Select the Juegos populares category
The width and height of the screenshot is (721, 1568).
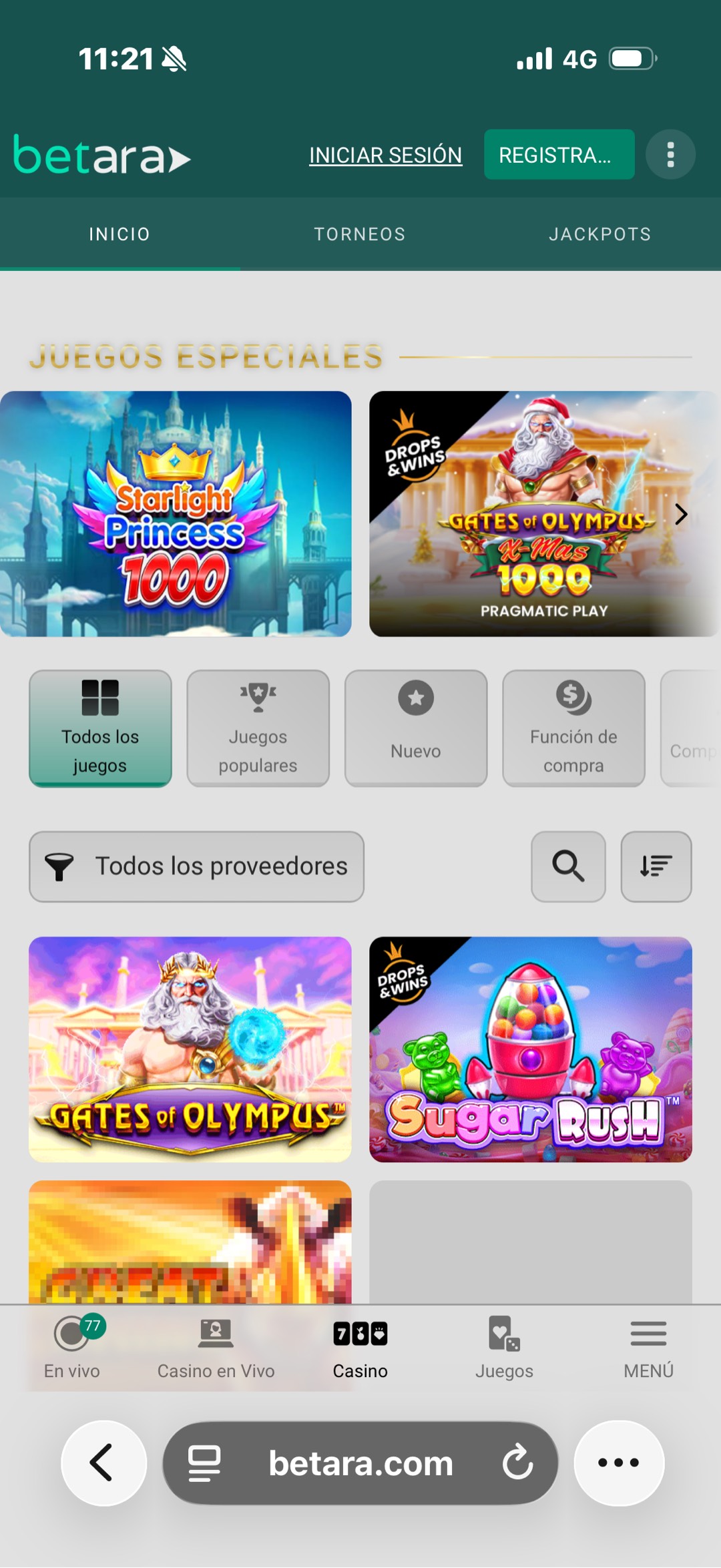258,728
